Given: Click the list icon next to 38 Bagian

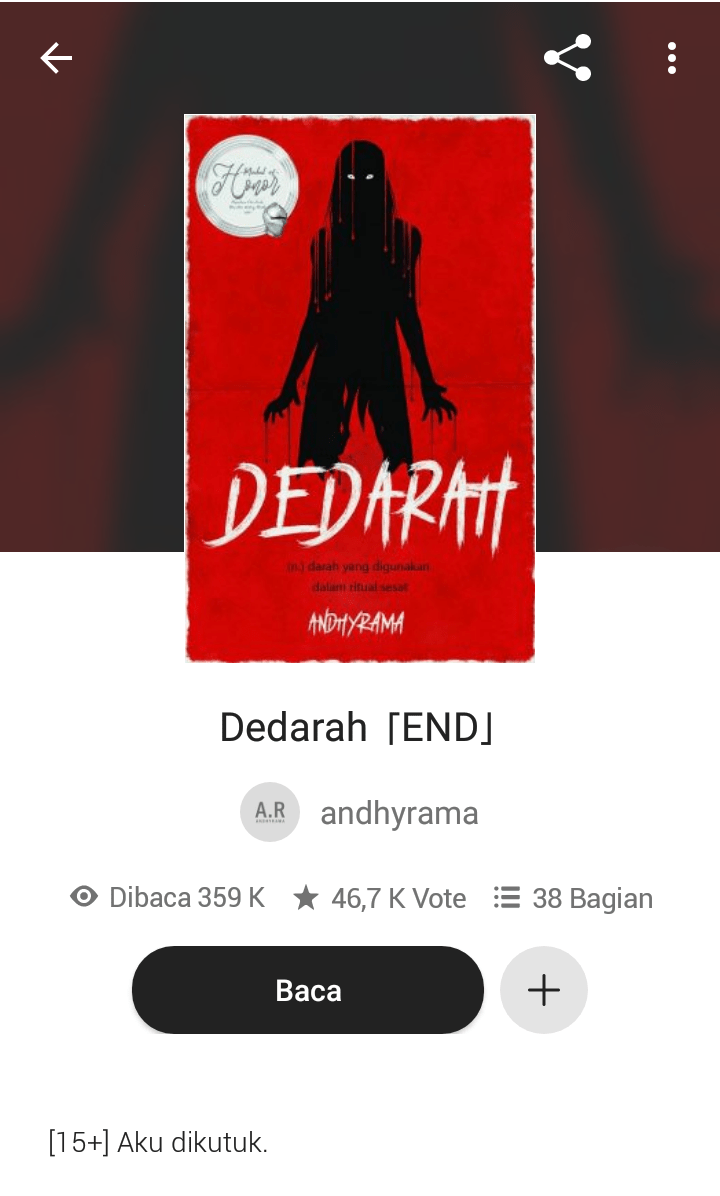Looking at the screenshot, I should 506,897.
